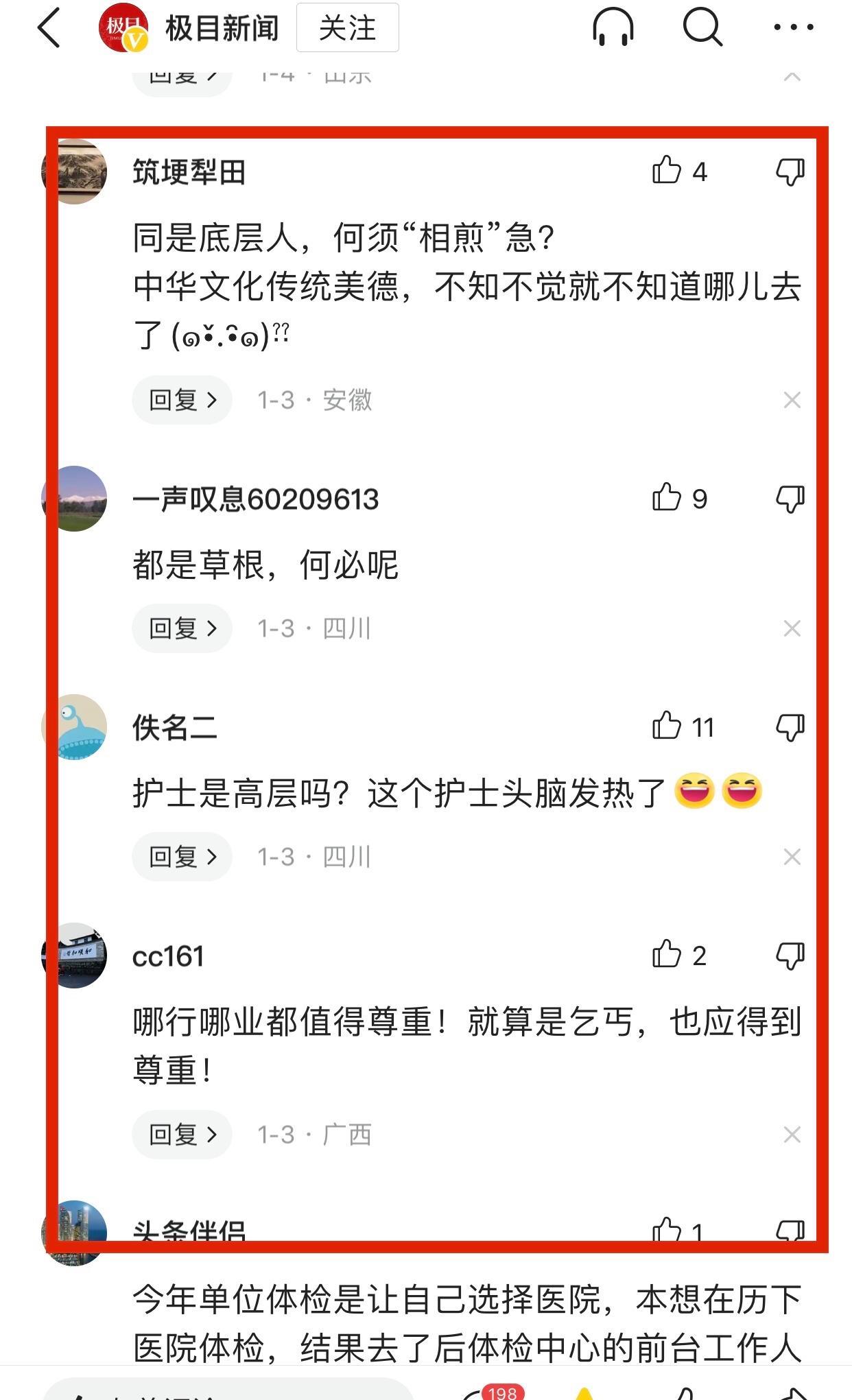Dismiss cc161's comment with the X

792,1135
